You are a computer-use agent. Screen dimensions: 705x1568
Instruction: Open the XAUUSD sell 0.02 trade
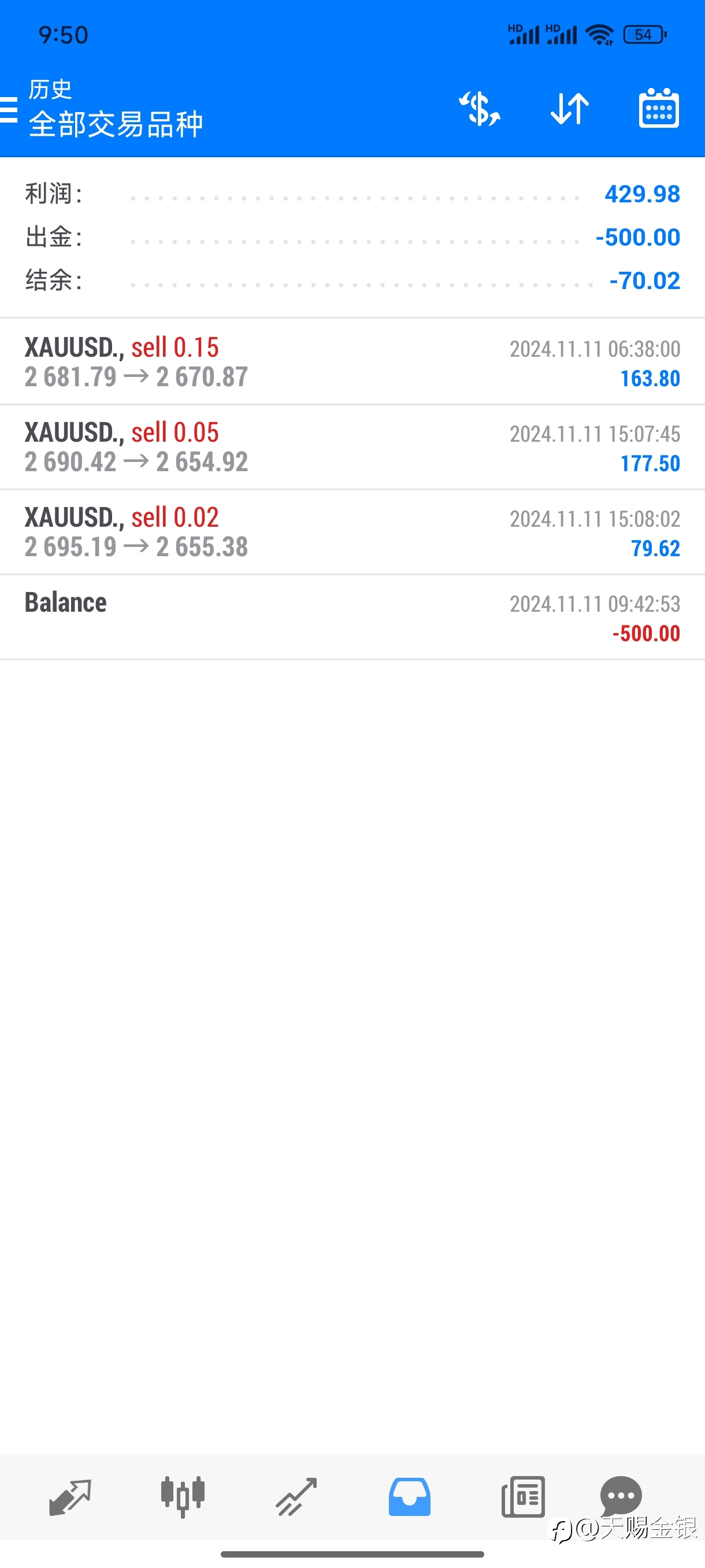coord(352,532)
